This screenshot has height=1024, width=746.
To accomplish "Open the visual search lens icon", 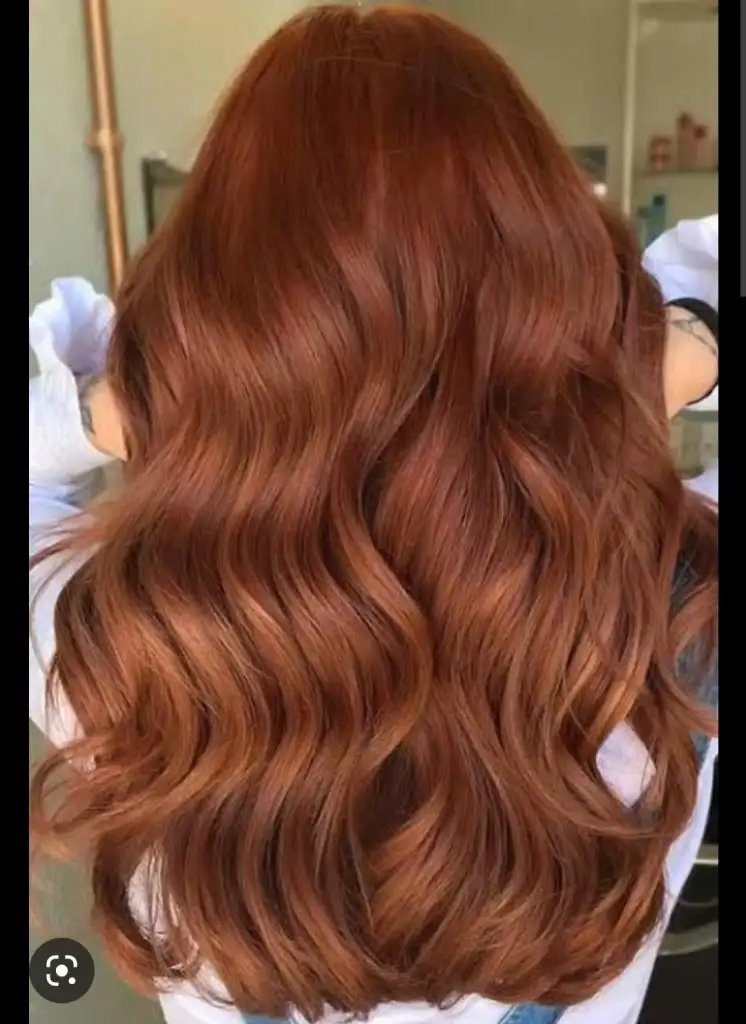I will click(x=62, y=969).
